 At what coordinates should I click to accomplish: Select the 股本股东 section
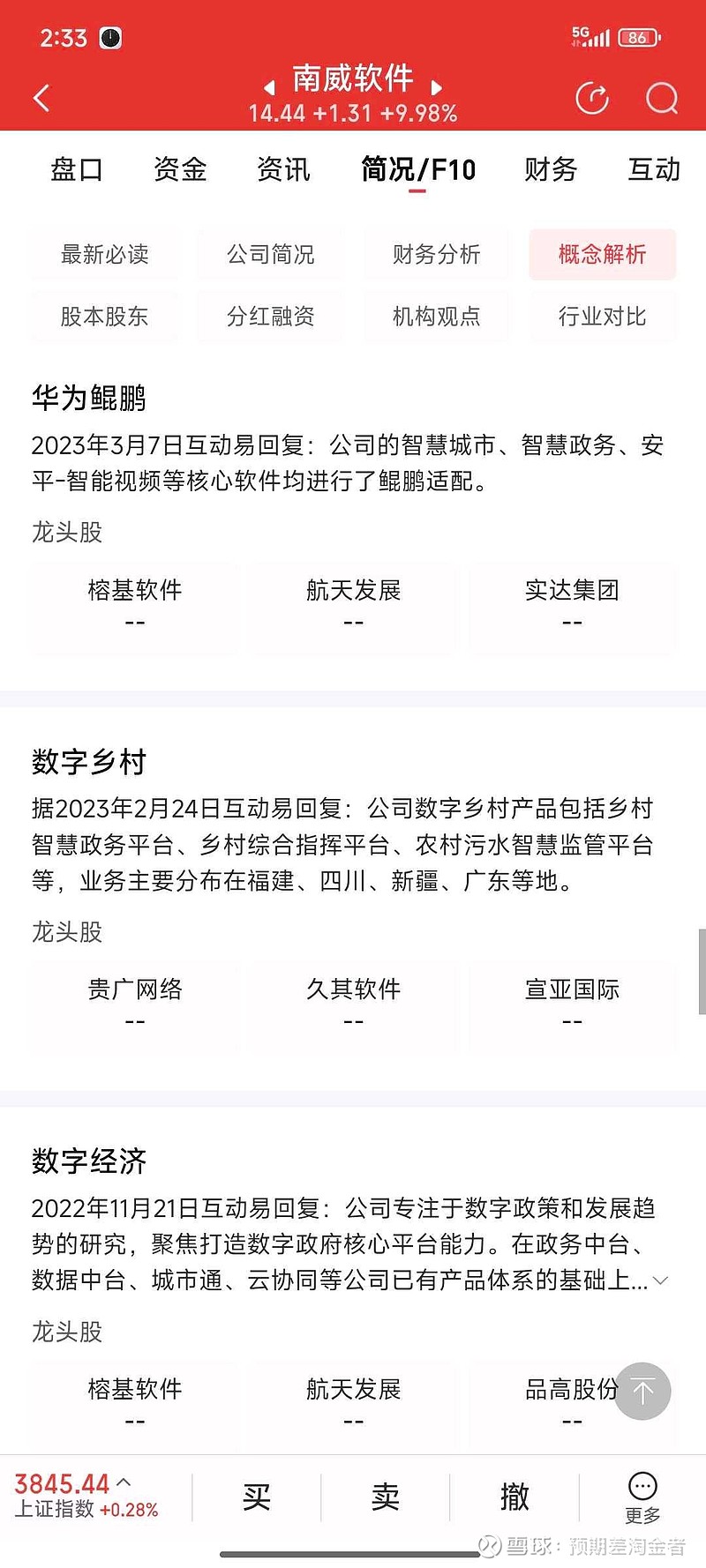[x=105, y=317]
